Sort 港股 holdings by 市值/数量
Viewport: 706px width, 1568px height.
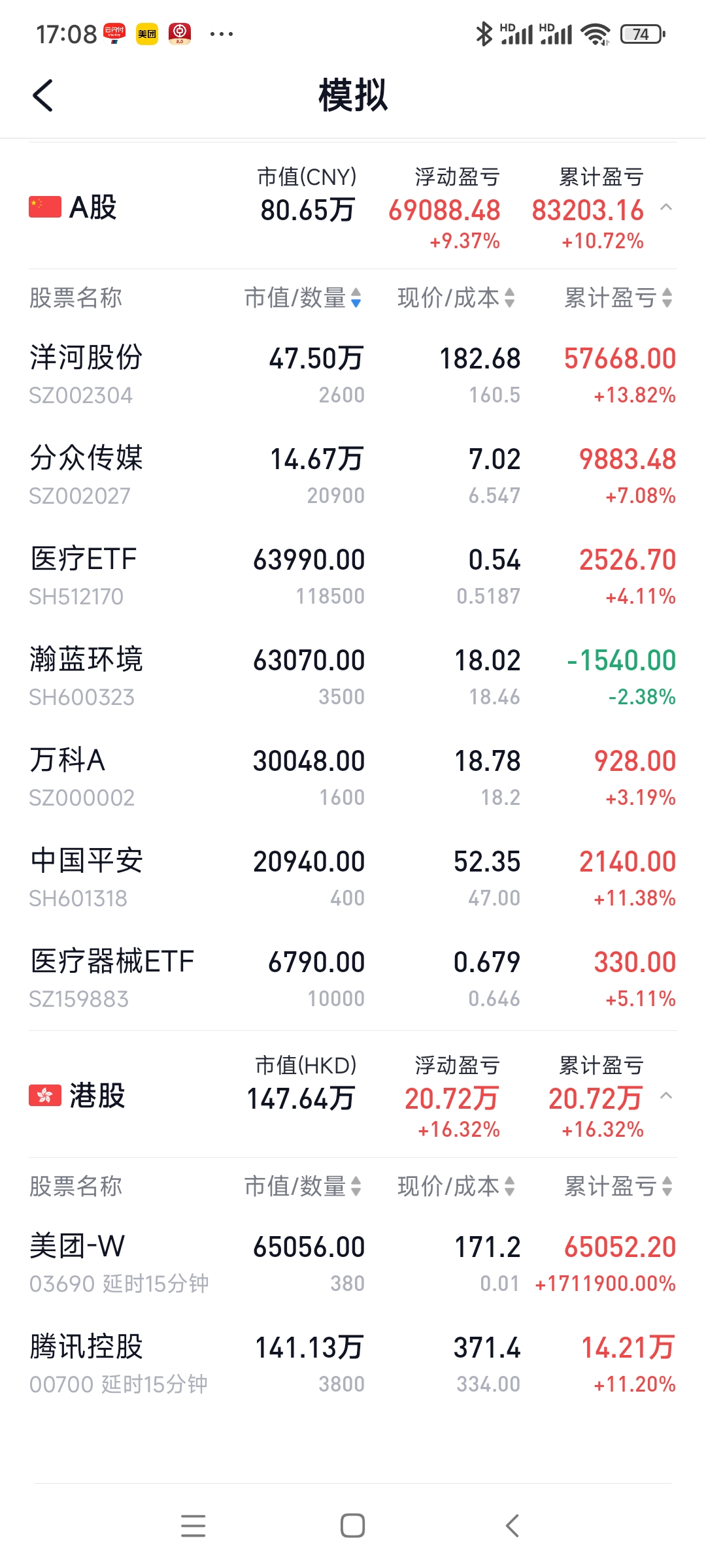(x=303, y=1186)
